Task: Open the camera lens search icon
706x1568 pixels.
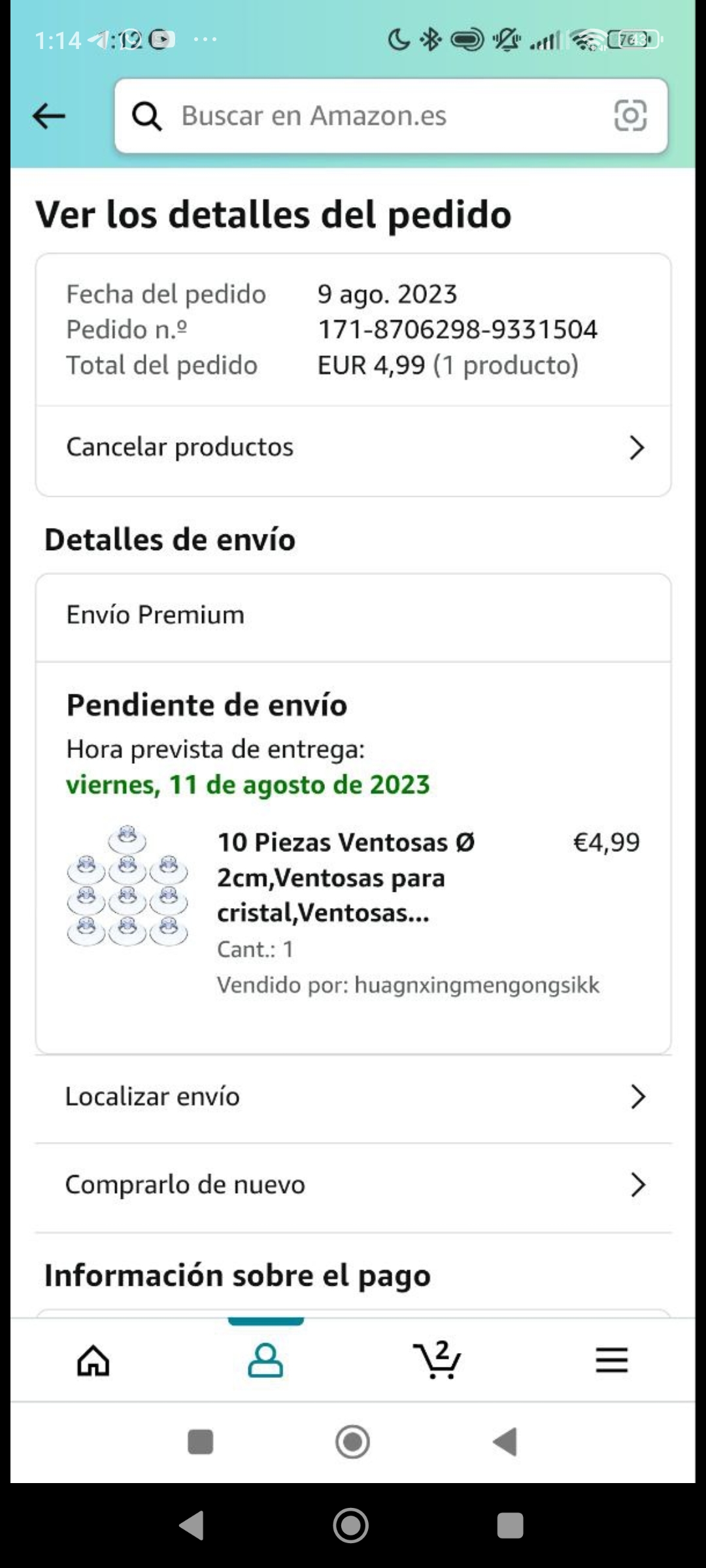Action: pyautogui.click(x=630, y=116)
